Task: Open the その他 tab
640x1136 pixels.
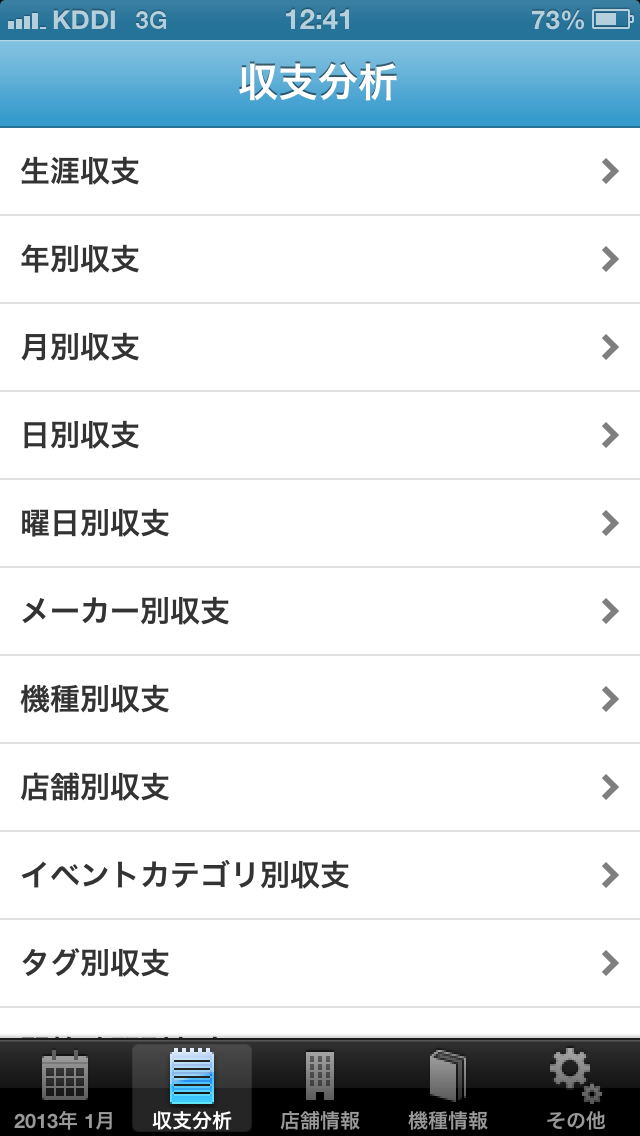Action: pos(576,1090)
